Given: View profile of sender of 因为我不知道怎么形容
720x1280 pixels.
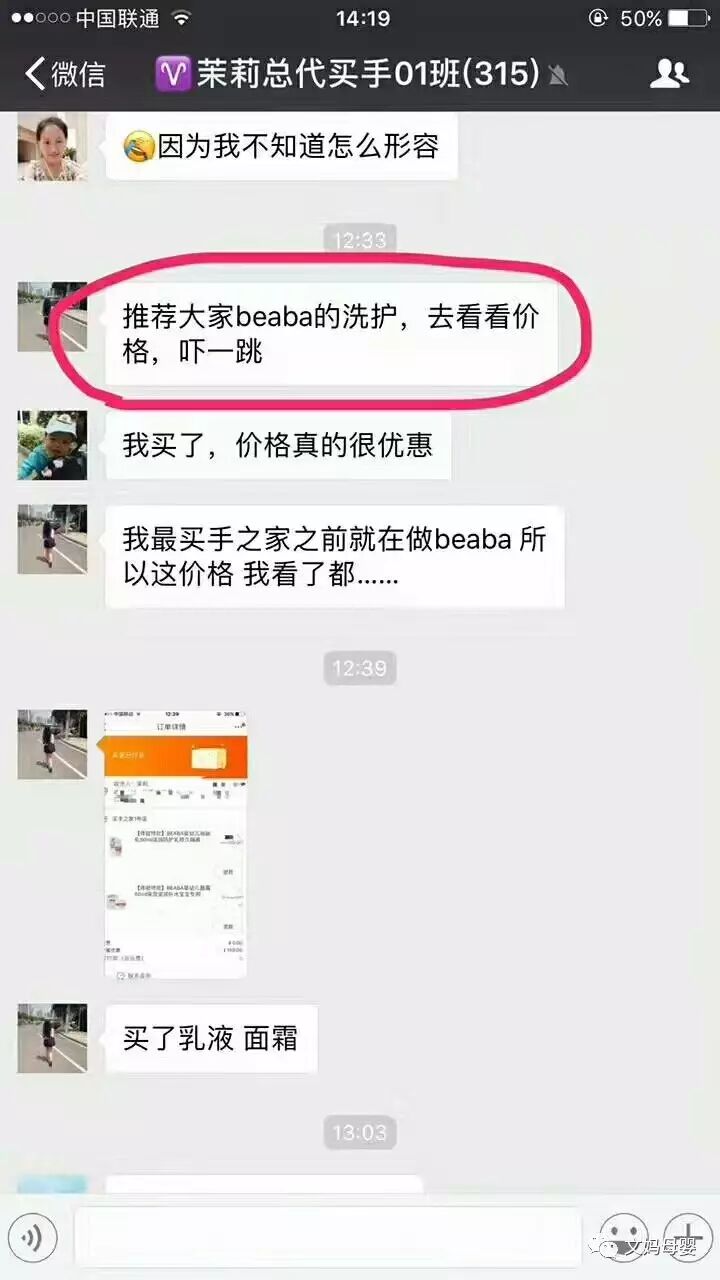Looking at the screenshot, I should pyautogui.click(x=52, y=146).
